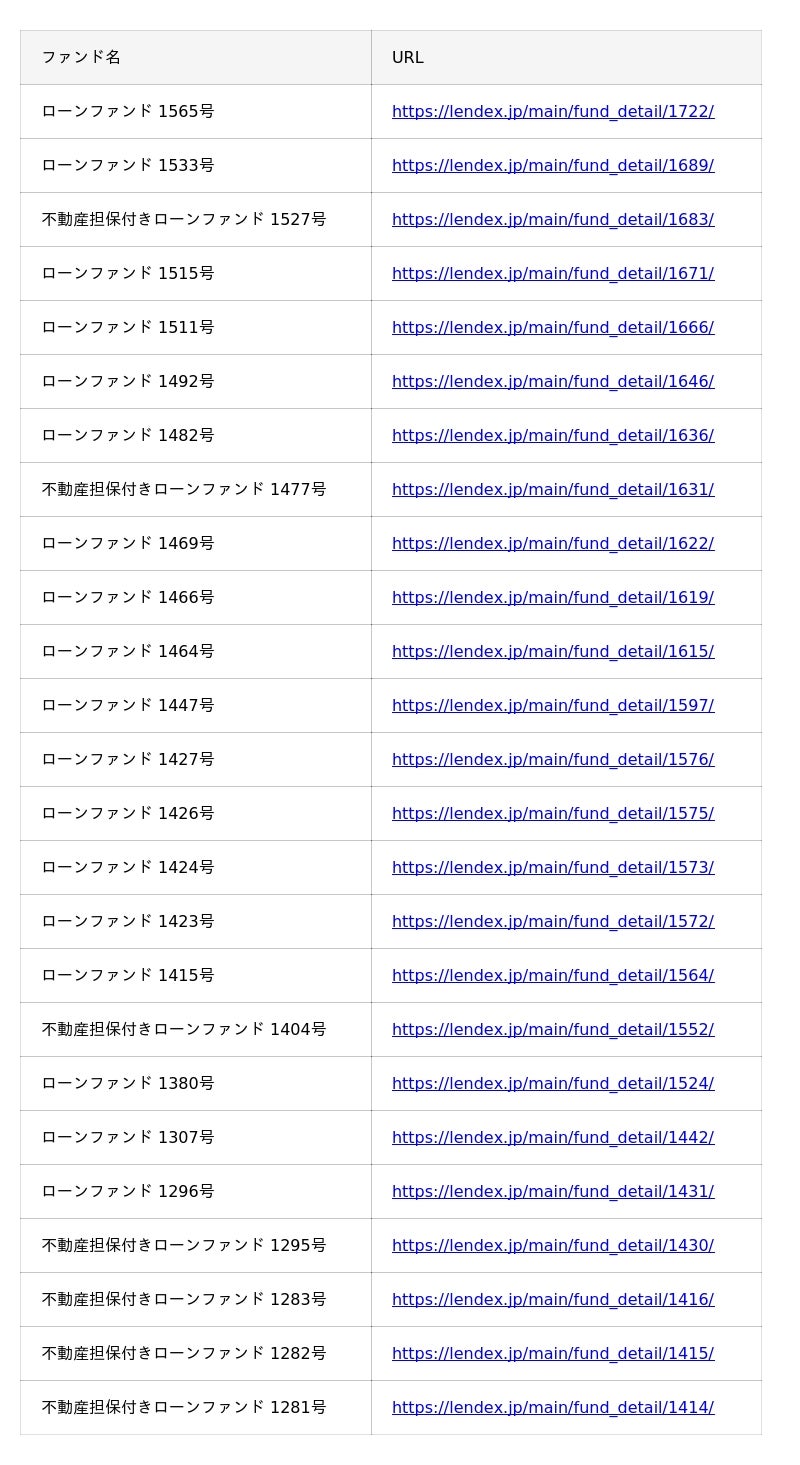
Task: Follow the fund_detail/1573 link
Action: point(552,868)
